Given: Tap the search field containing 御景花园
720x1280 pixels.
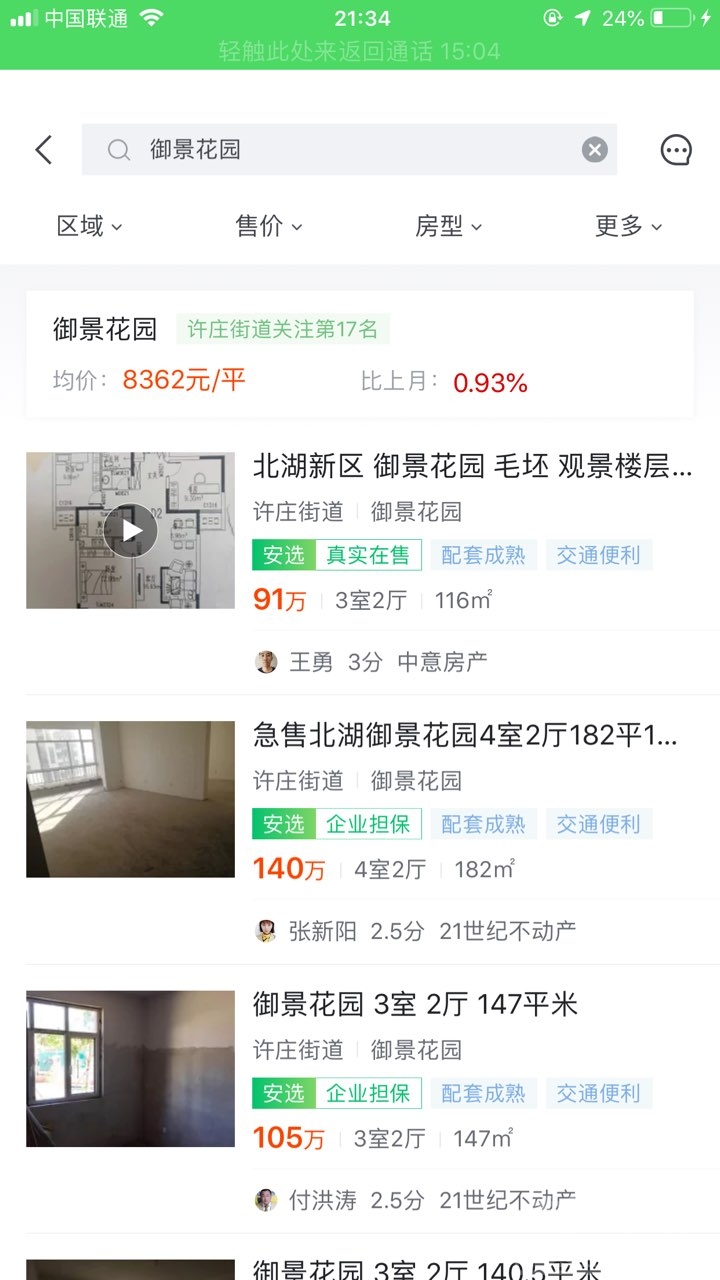Looking at the screenshot, I should 340,150.
